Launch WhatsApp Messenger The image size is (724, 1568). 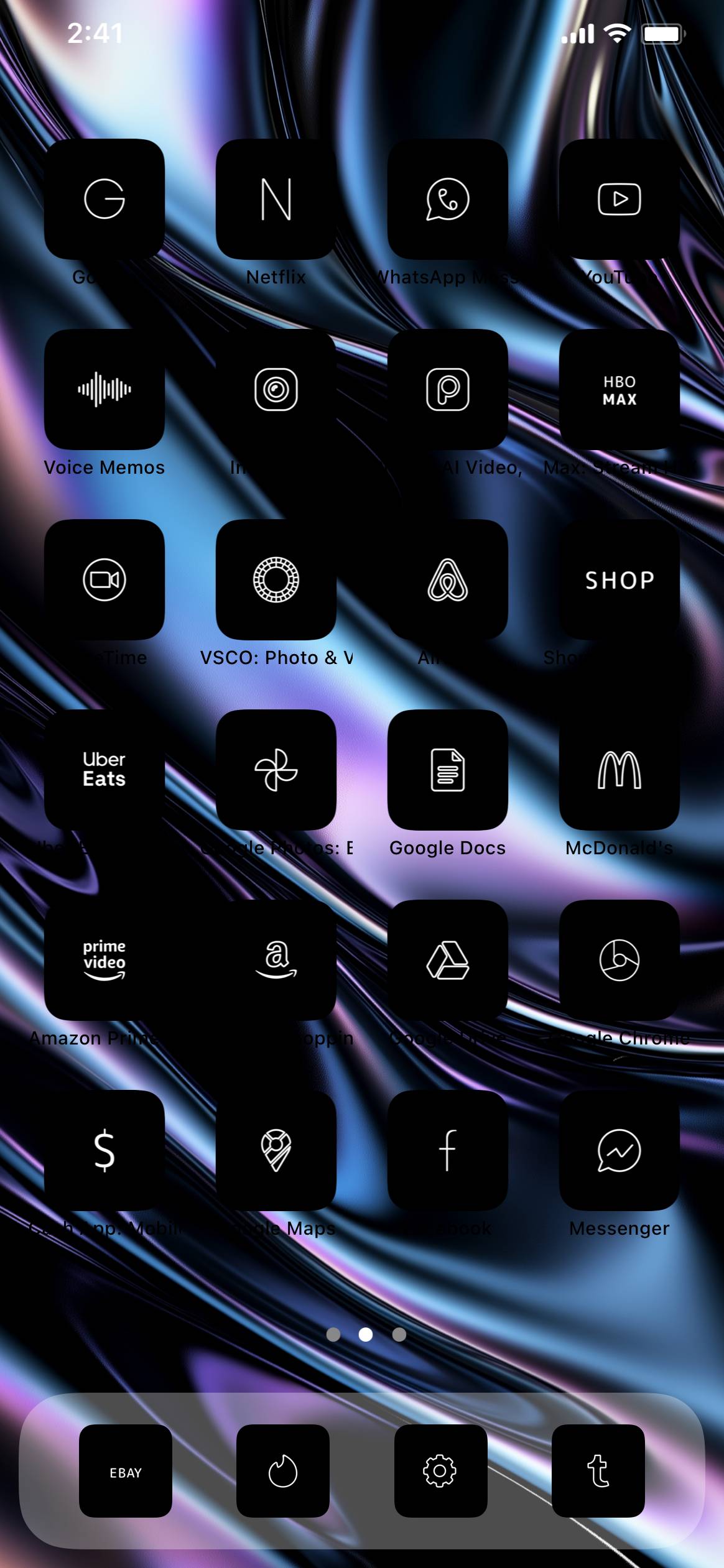tap(447, 199)
